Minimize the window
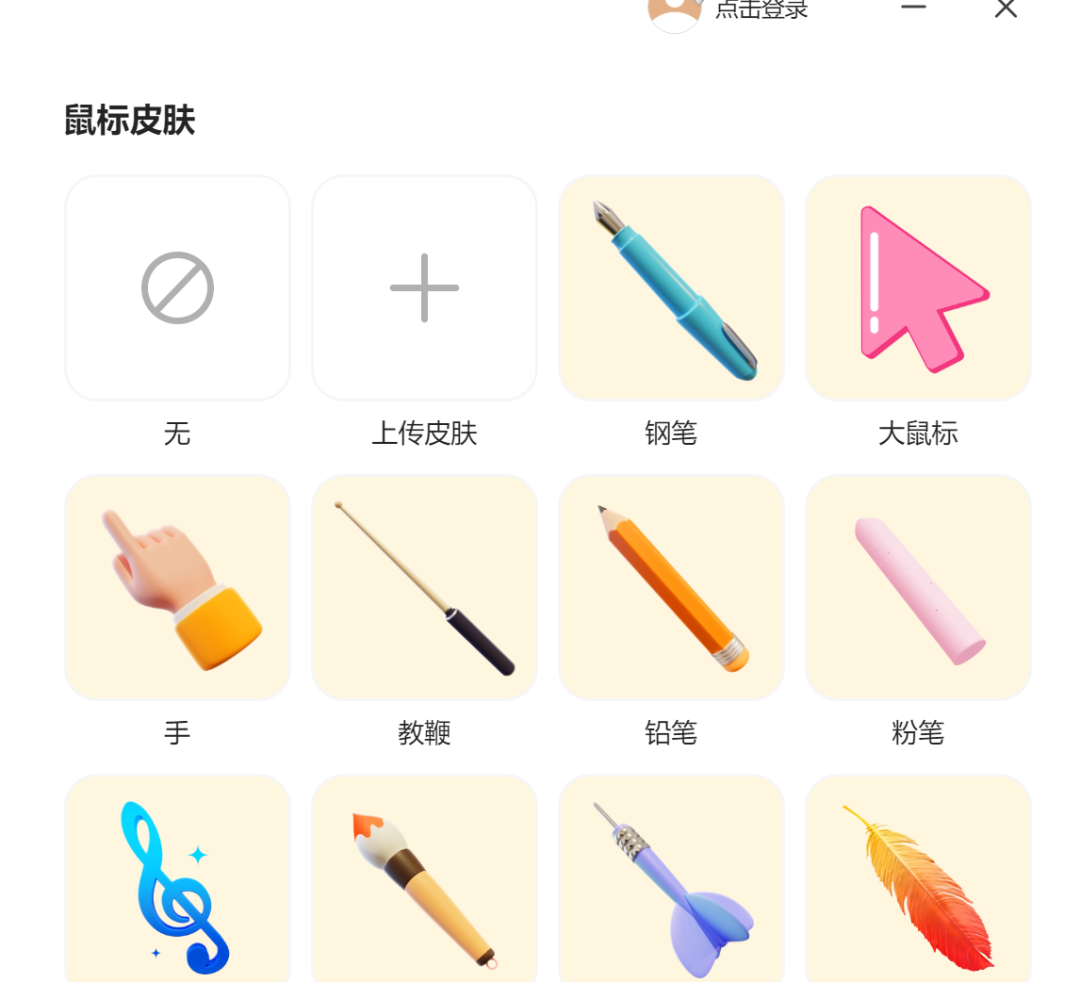The height and width of the screenshot is (982, 1080). click(913, 8)
